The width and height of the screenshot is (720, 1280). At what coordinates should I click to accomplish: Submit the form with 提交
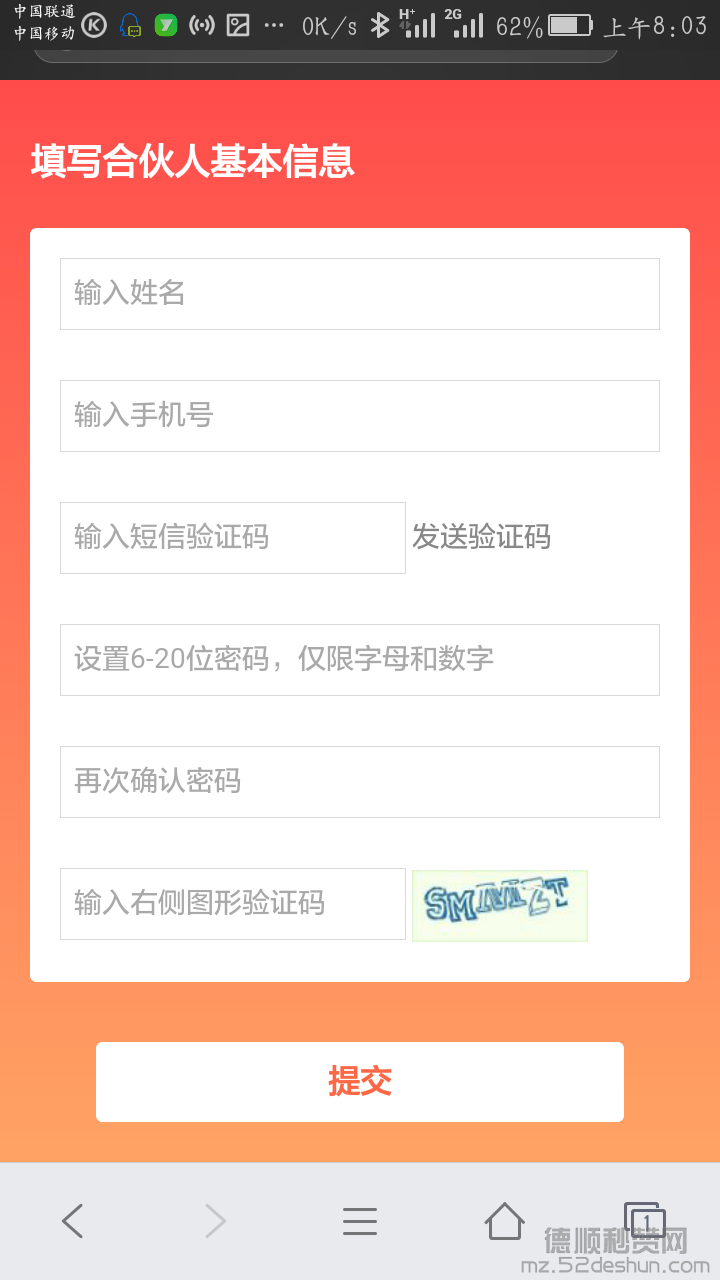tap(360, 1082)
